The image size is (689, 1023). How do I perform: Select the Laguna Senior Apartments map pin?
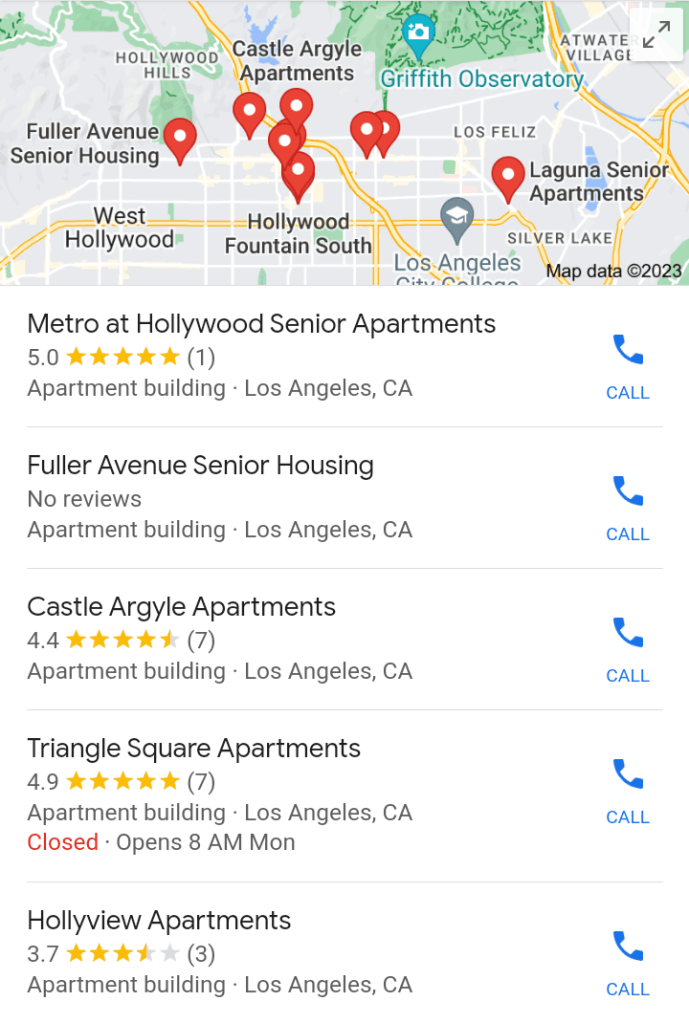(x=509, y=177)
